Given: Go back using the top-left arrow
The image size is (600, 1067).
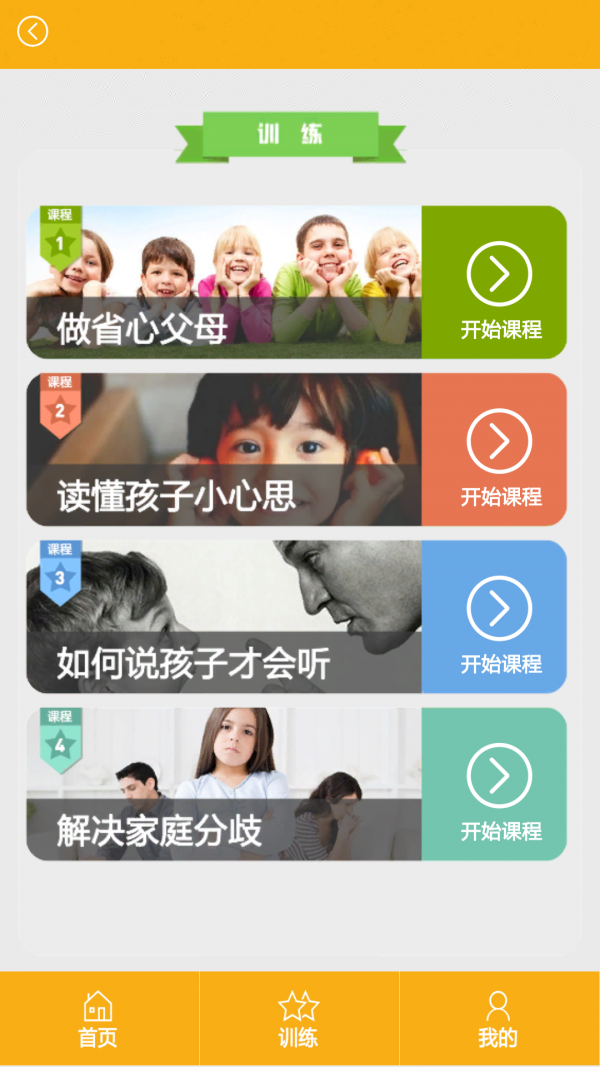Looking at the screenshot, I should 32,32.
